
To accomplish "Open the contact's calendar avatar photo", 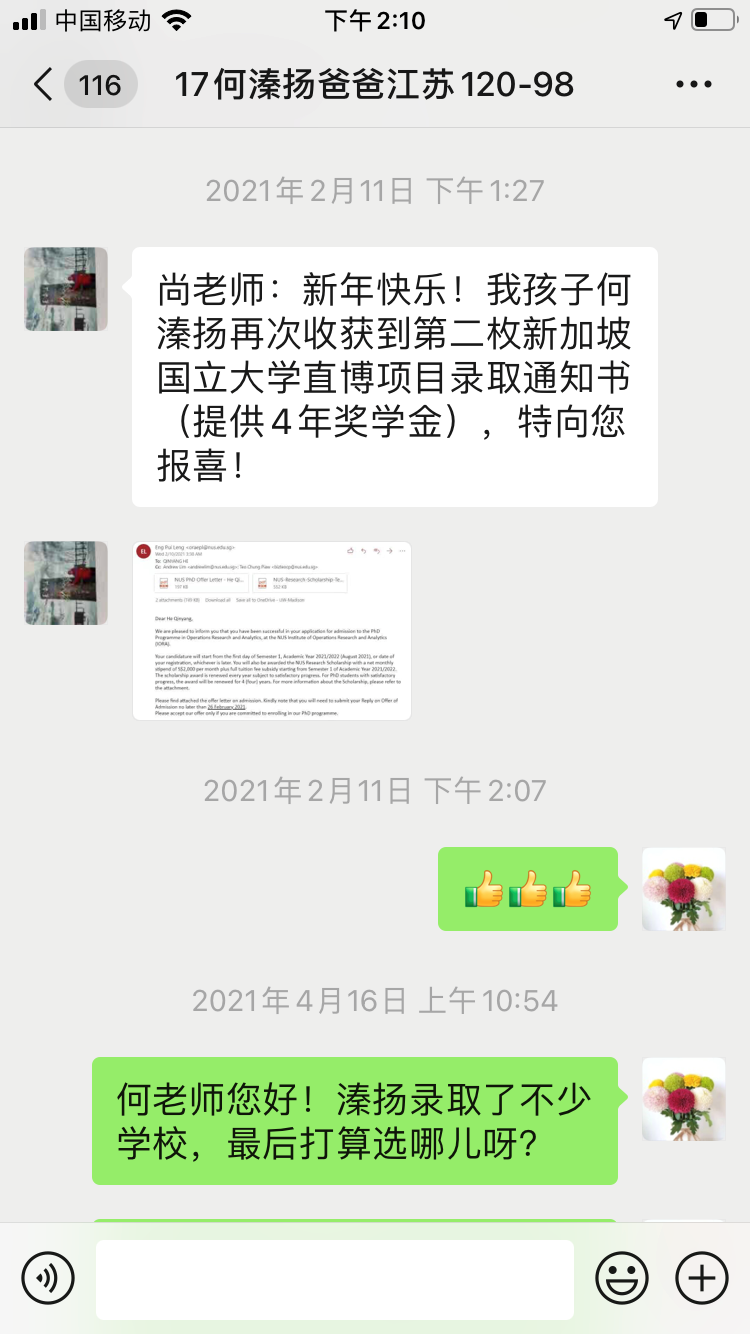I will tap(65, 289).
